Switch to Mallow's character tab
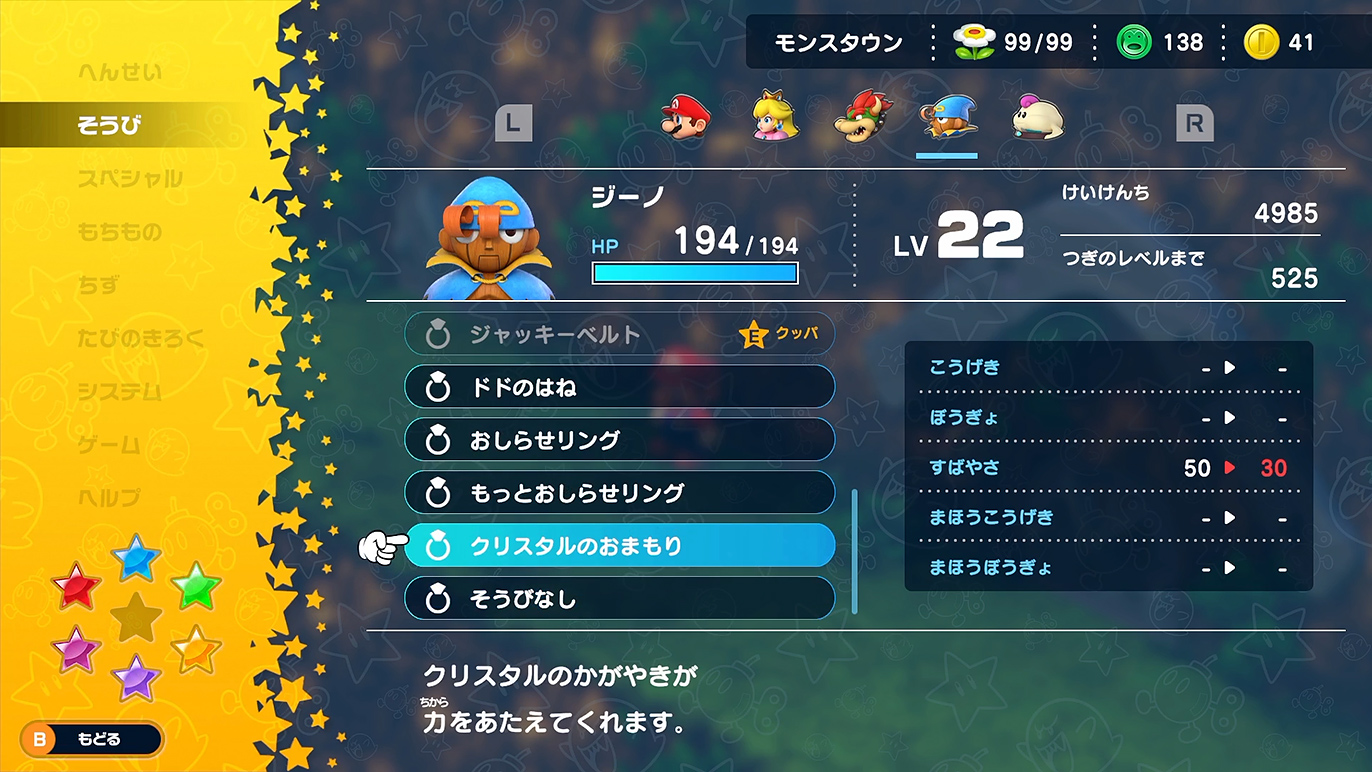The width and height of the screenshot is (1372, 772). [1036, 117]
